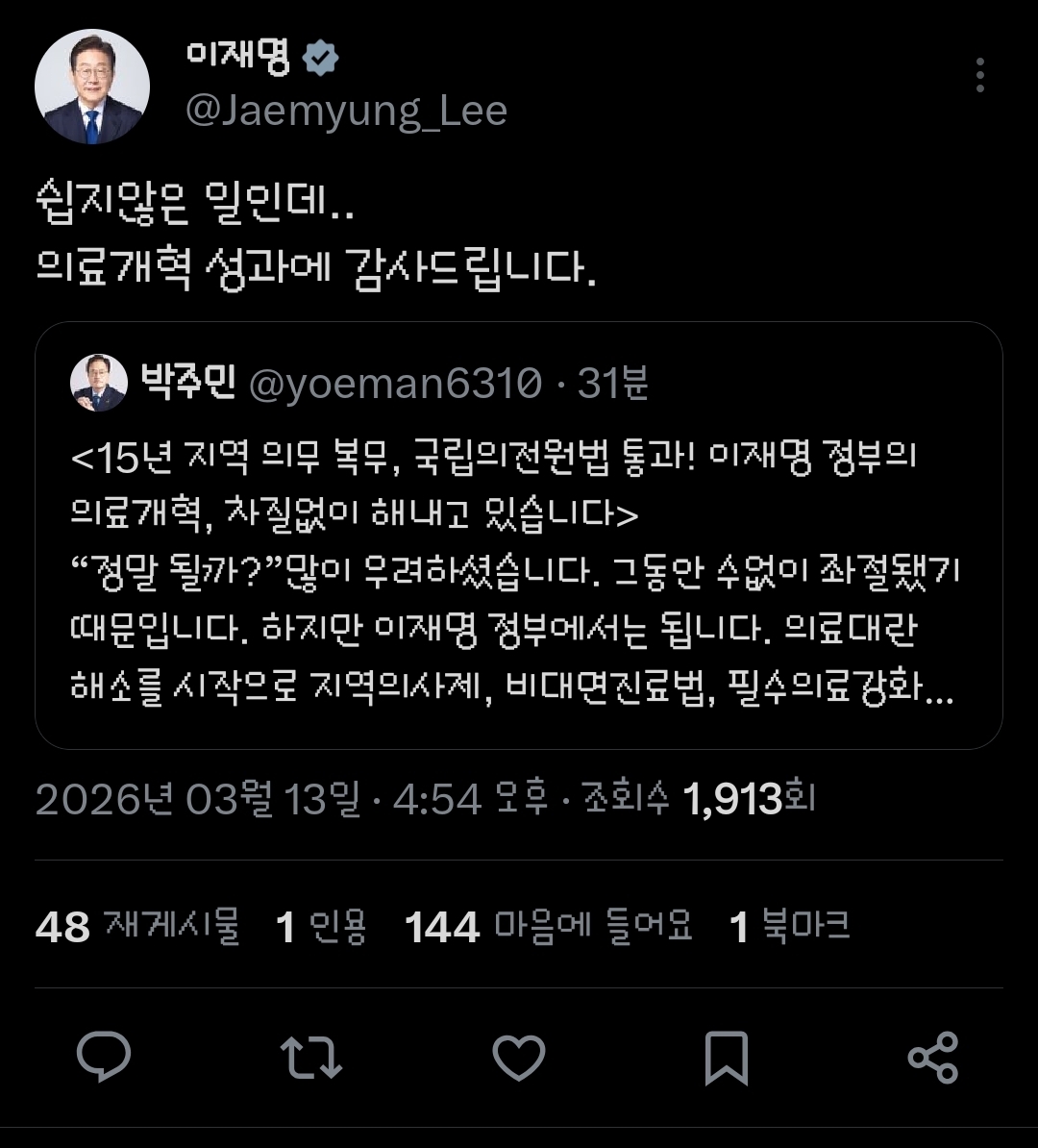
Task: Click 박주민's profile picture in quoted post
Action: coord(96,382)
